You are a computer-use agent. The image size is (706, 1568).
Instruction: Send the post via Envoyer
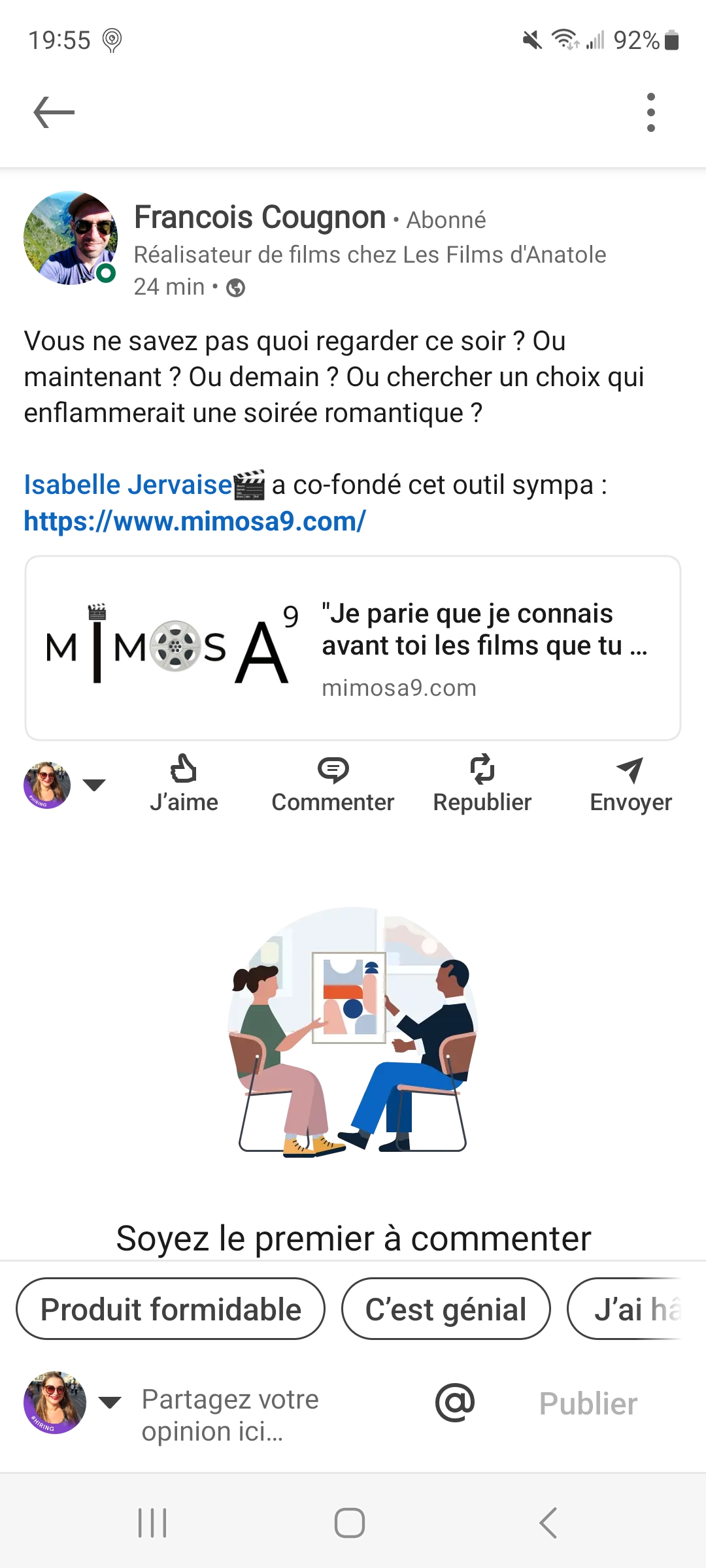tap(630, 784)
